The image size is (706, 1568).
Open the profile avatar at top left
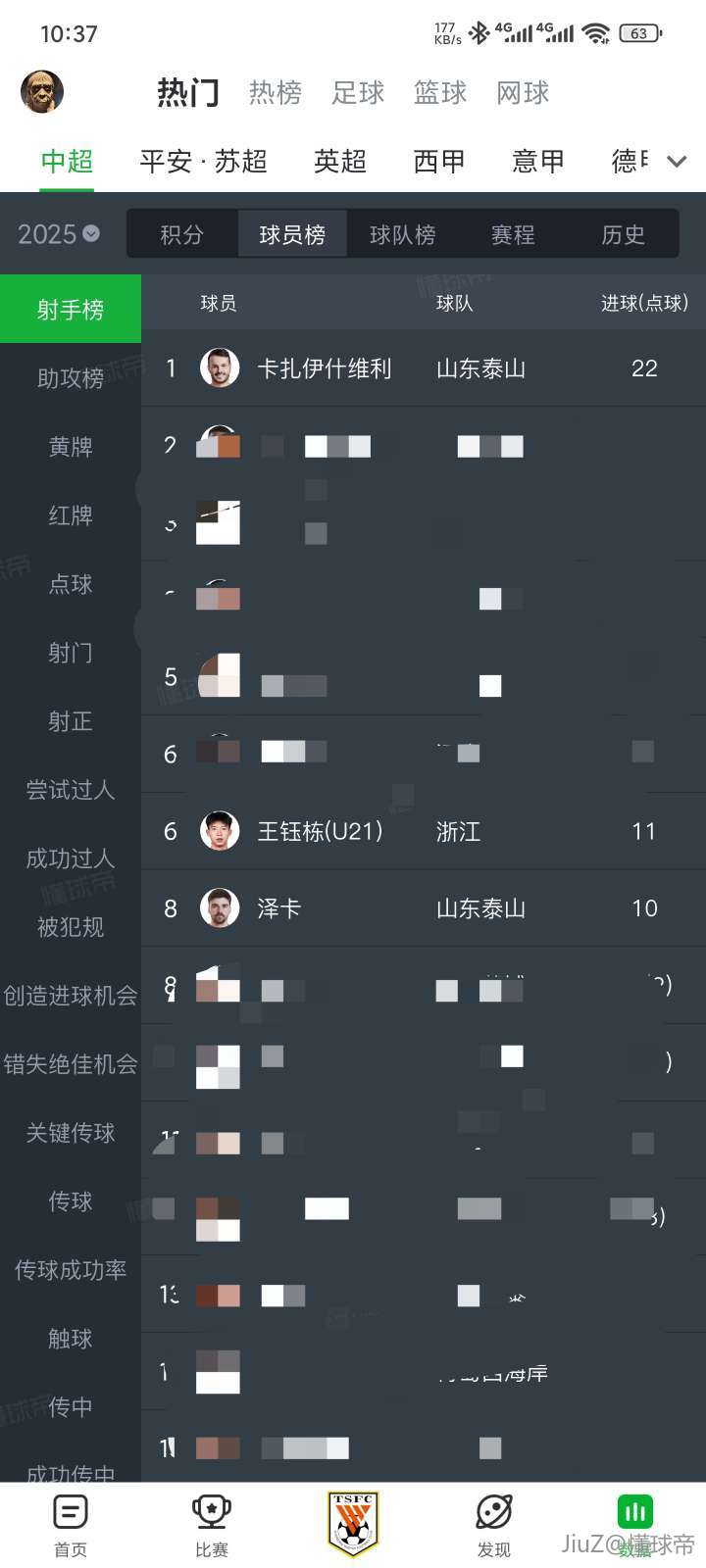[x=42, y=92]
